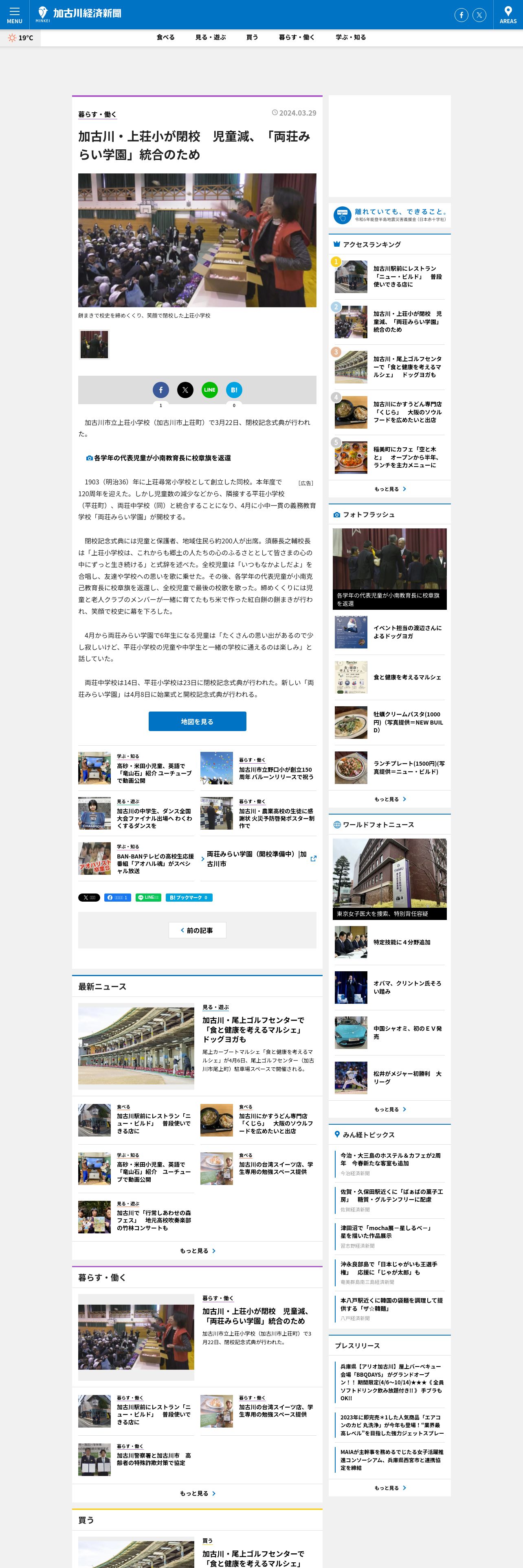Switch to the 学ぶ・知る tab

point(351,37)
